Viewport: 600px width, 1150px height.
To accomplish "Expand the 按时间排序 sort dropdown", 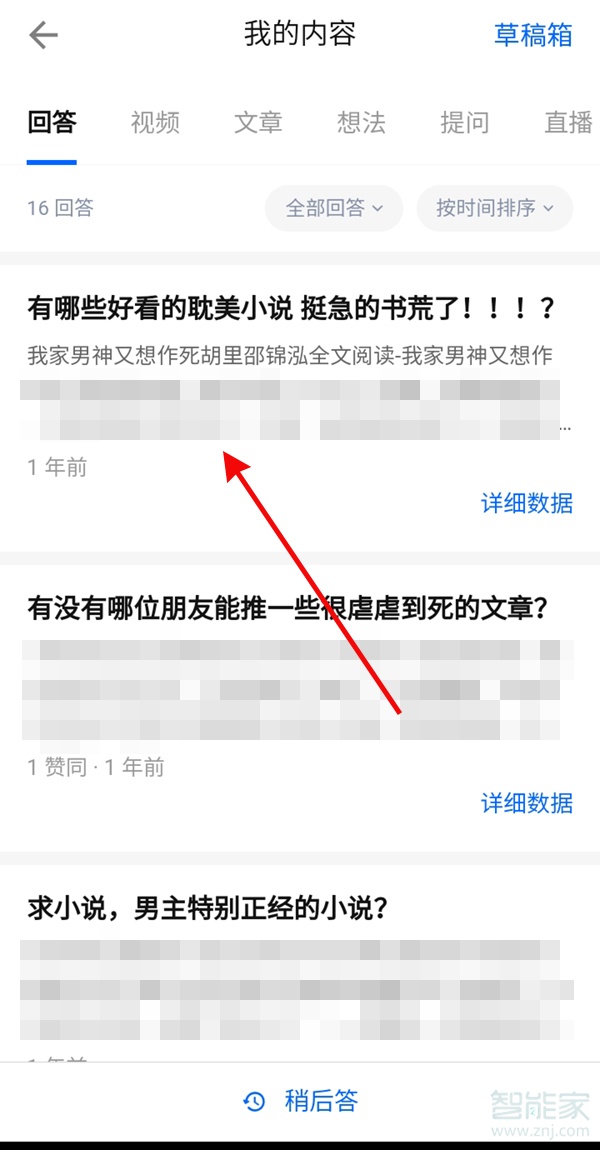I will (x=494, y=208).
